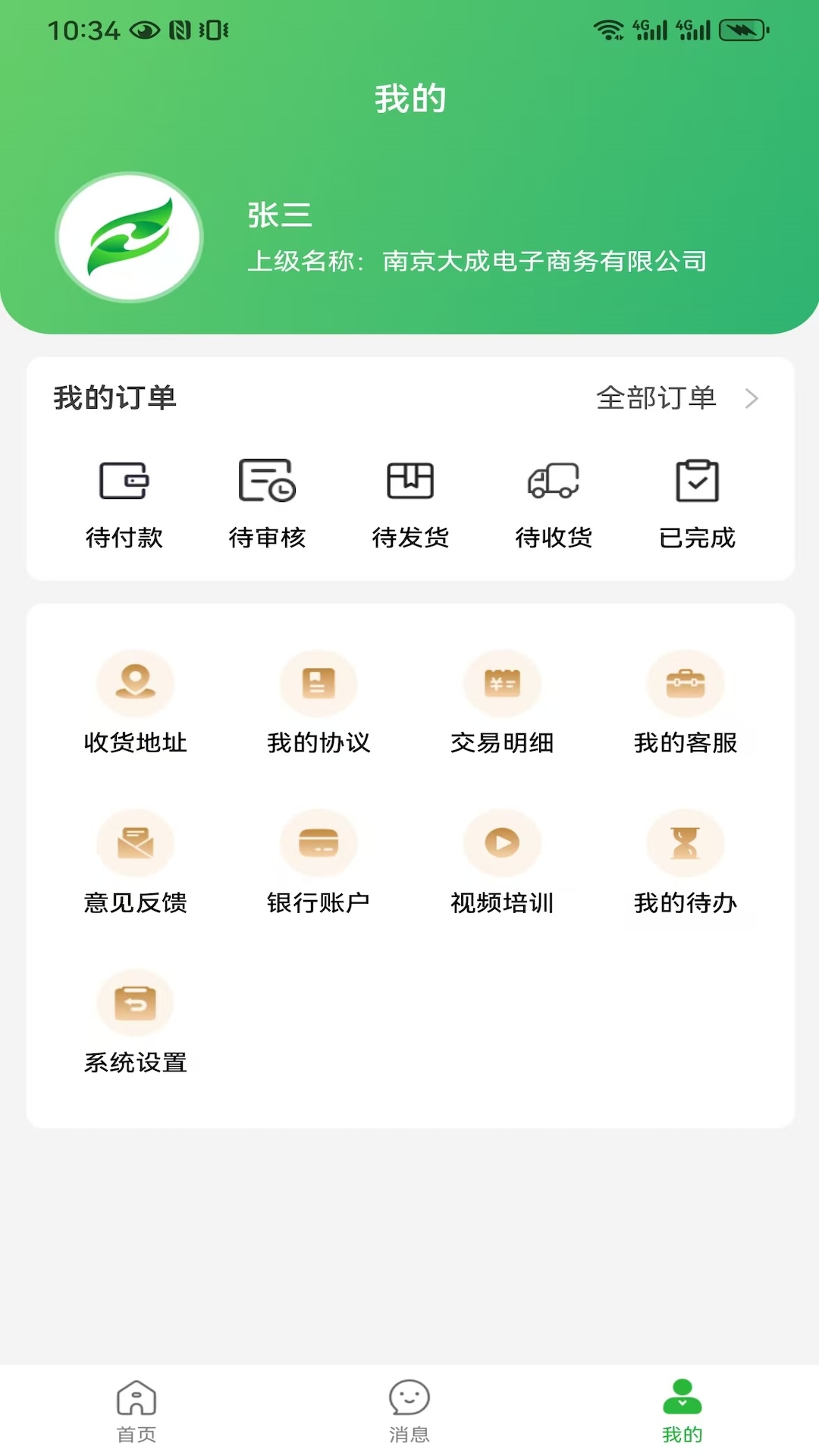Screen dimensions: 819x1456
Task: Open the 收货地址 shipping address icon
Action: pos(134,683)
